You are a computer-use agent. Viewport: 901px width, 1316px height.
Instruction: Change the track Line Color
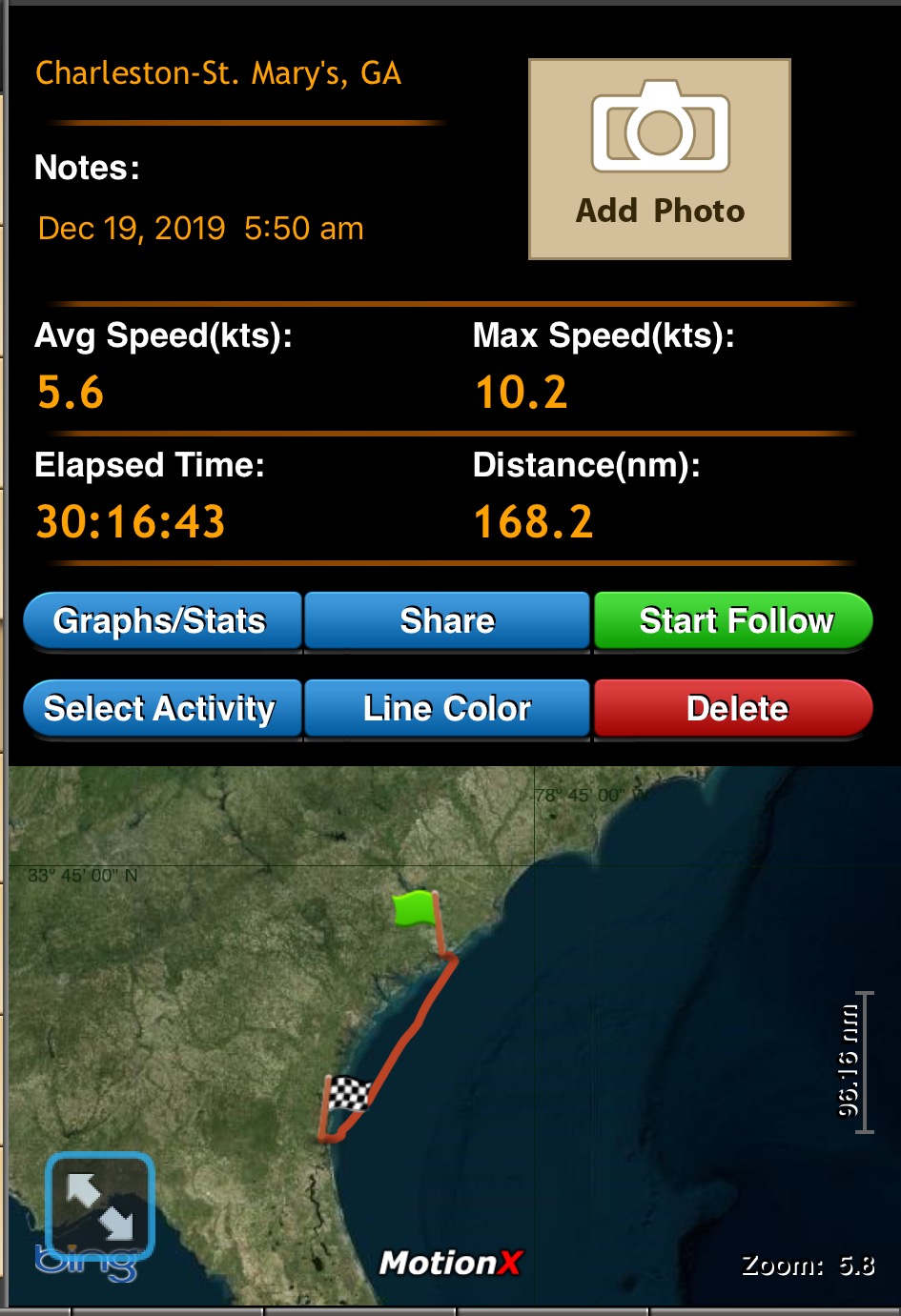tap(447, 709)
